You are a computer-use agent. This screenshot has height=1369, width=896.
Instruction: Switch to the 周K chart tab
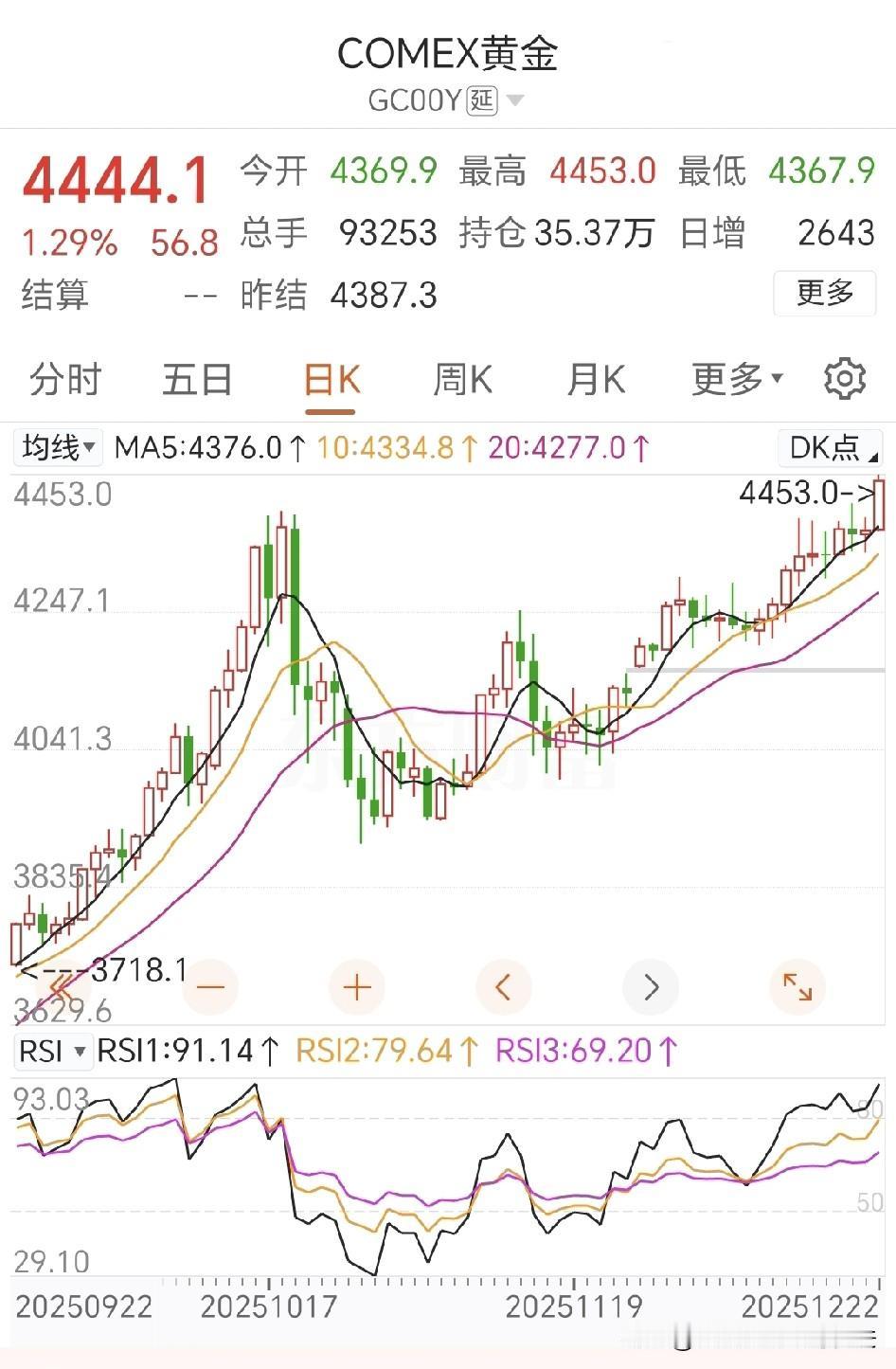(x=462, y=380)
